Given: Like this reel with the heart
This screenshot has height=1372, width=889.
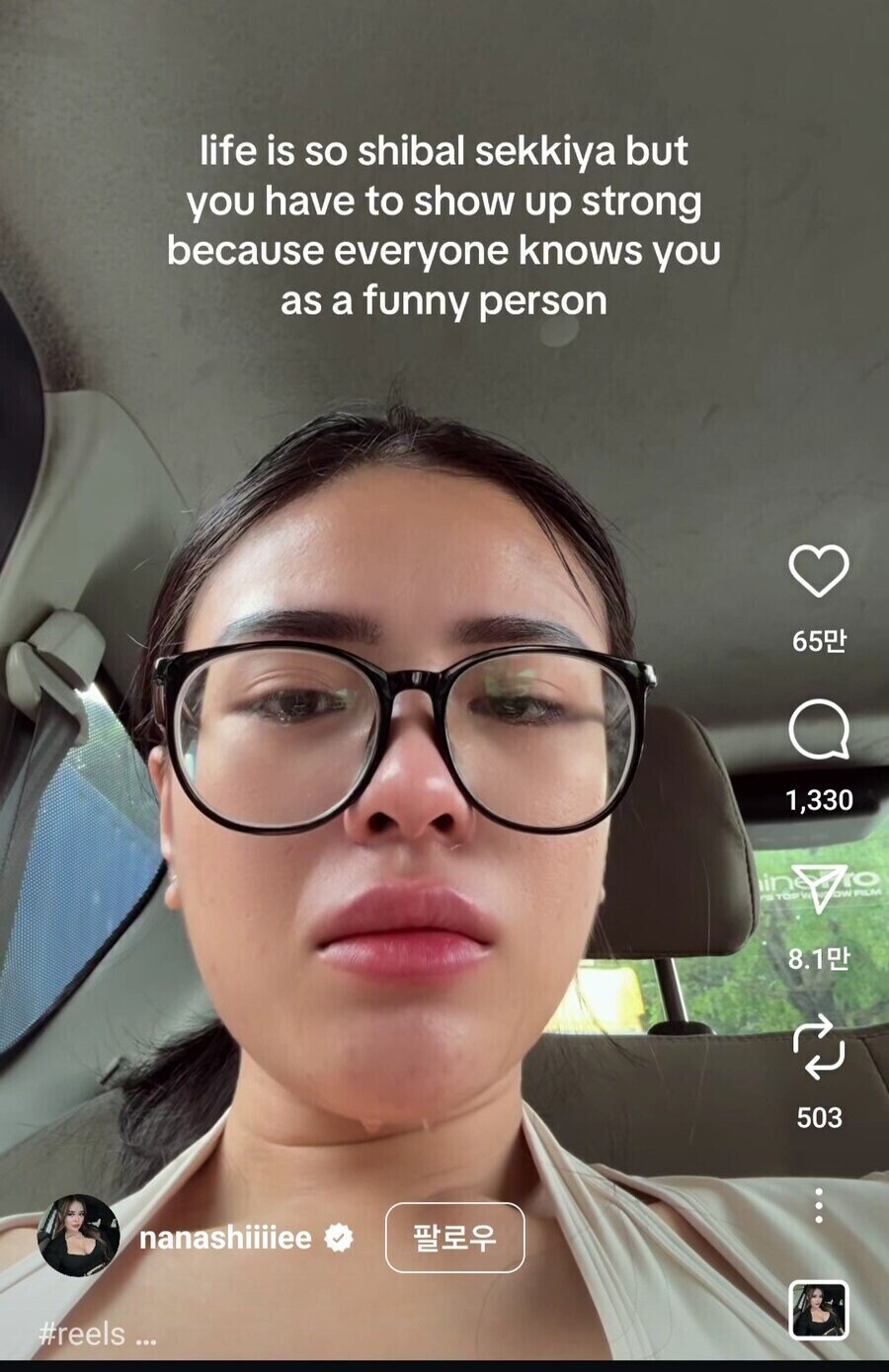Looking at the screenshot, I should (x=819, y=571).
